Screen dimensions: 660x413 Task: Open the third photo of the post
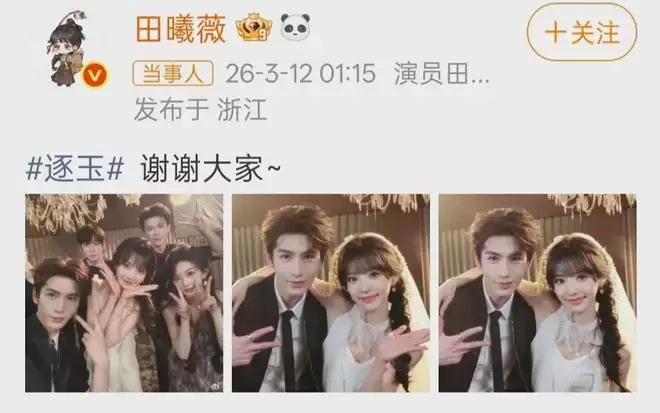(x=537, y=293)
